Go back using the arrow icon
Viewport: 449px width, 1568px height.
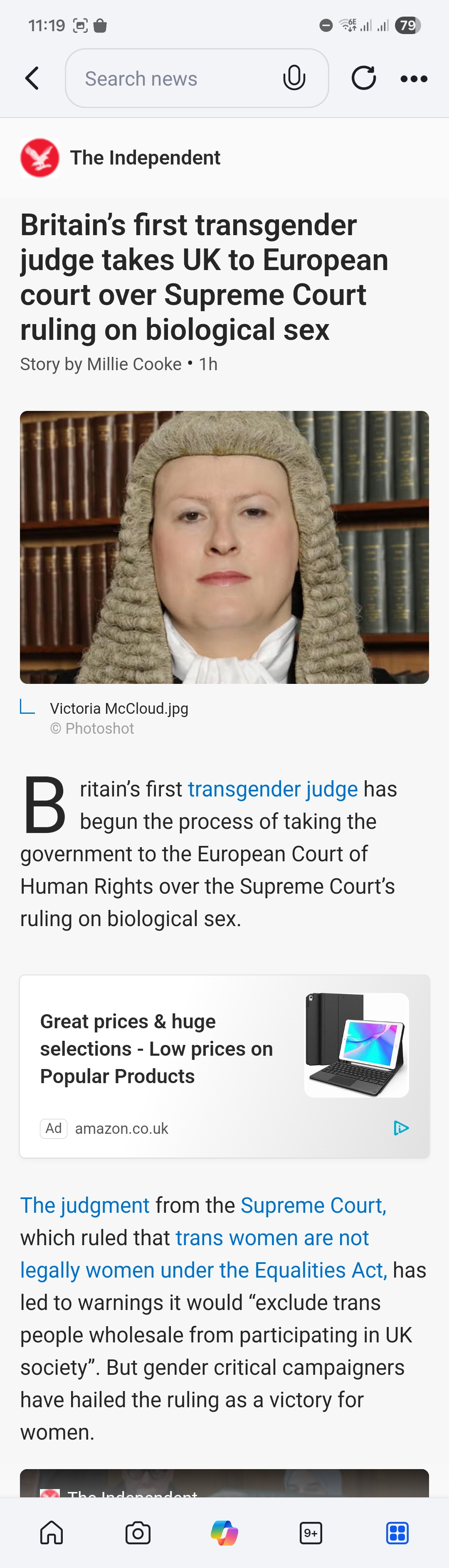pyautogui.click(x=32, y=79)
